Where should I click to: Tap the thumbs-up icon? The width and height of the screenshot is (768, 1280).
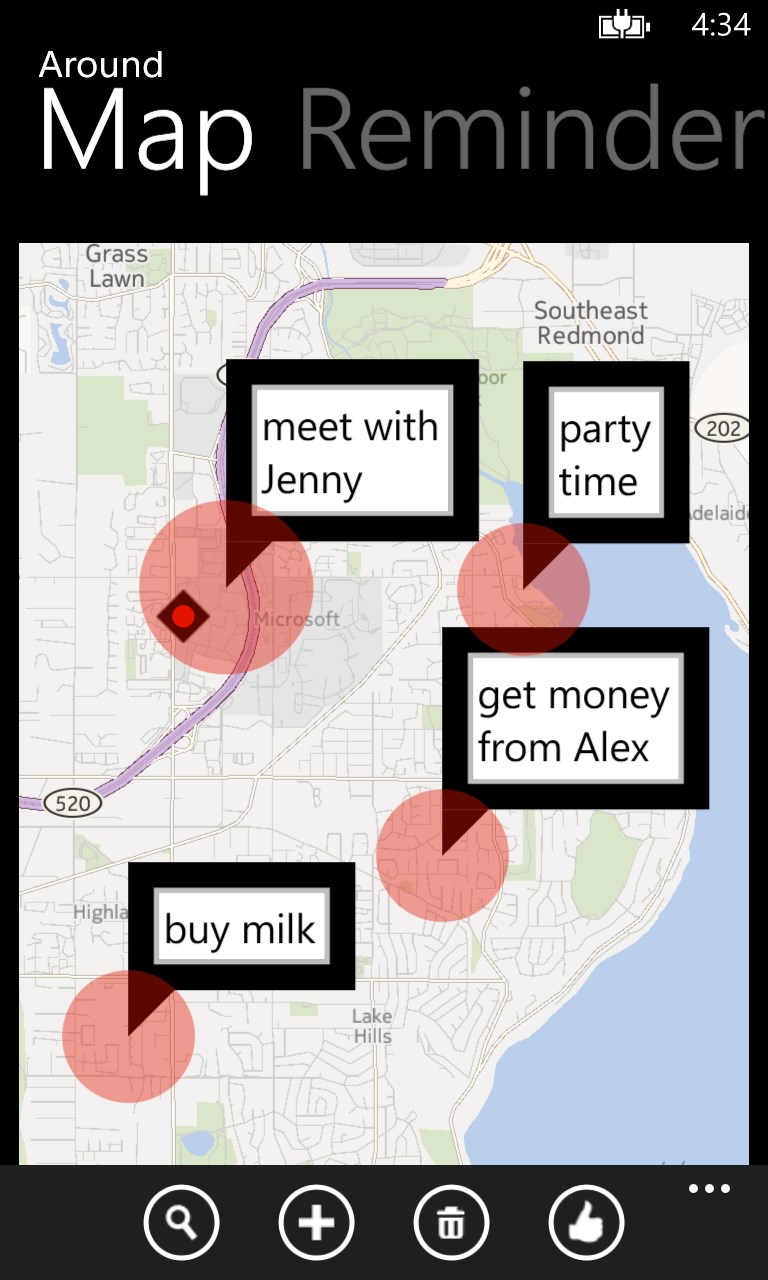[586, 1222]
